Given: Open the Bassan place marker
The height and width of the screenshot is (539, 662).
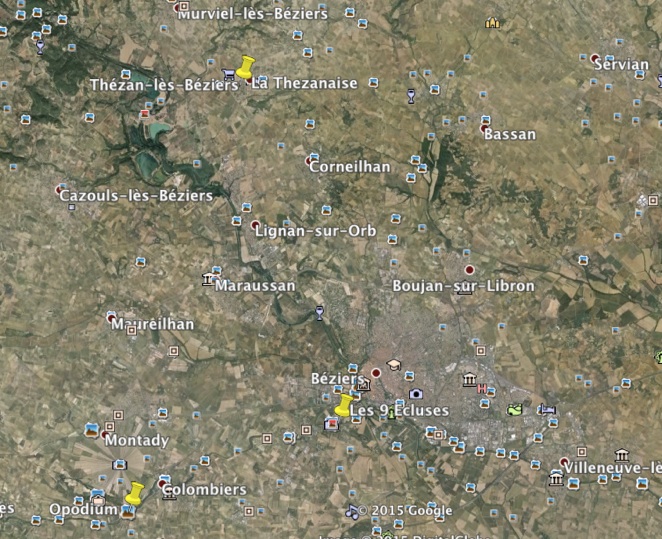Looking at the screenshot, I should pyautogui.click(x=486, y=128).
